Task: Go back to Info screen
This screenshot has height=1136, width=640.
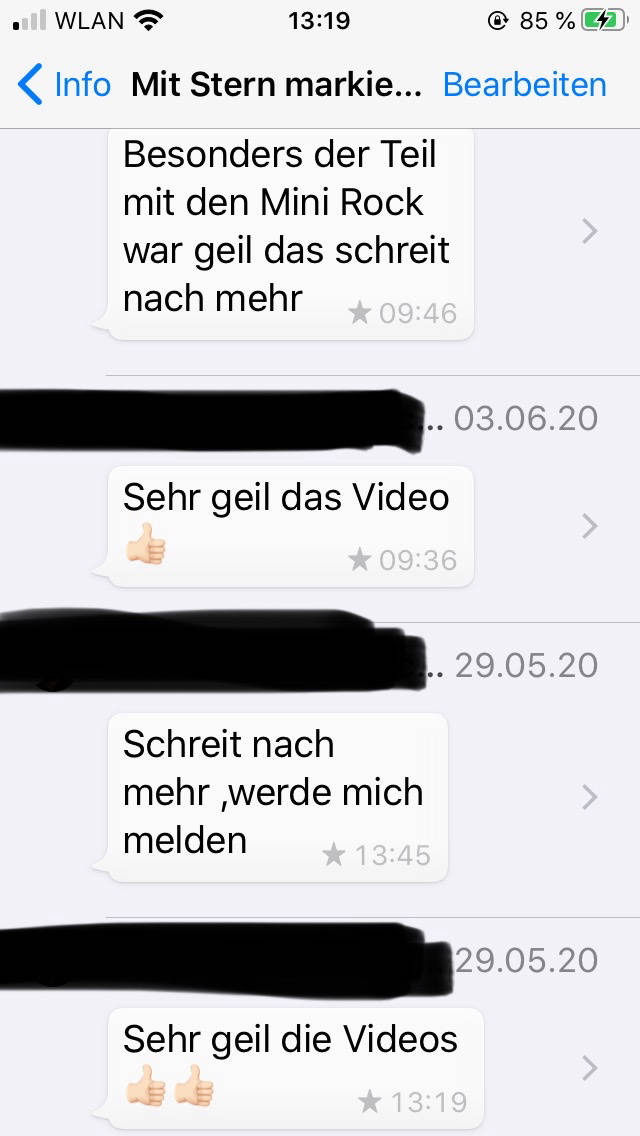Action: pos(65,85)
